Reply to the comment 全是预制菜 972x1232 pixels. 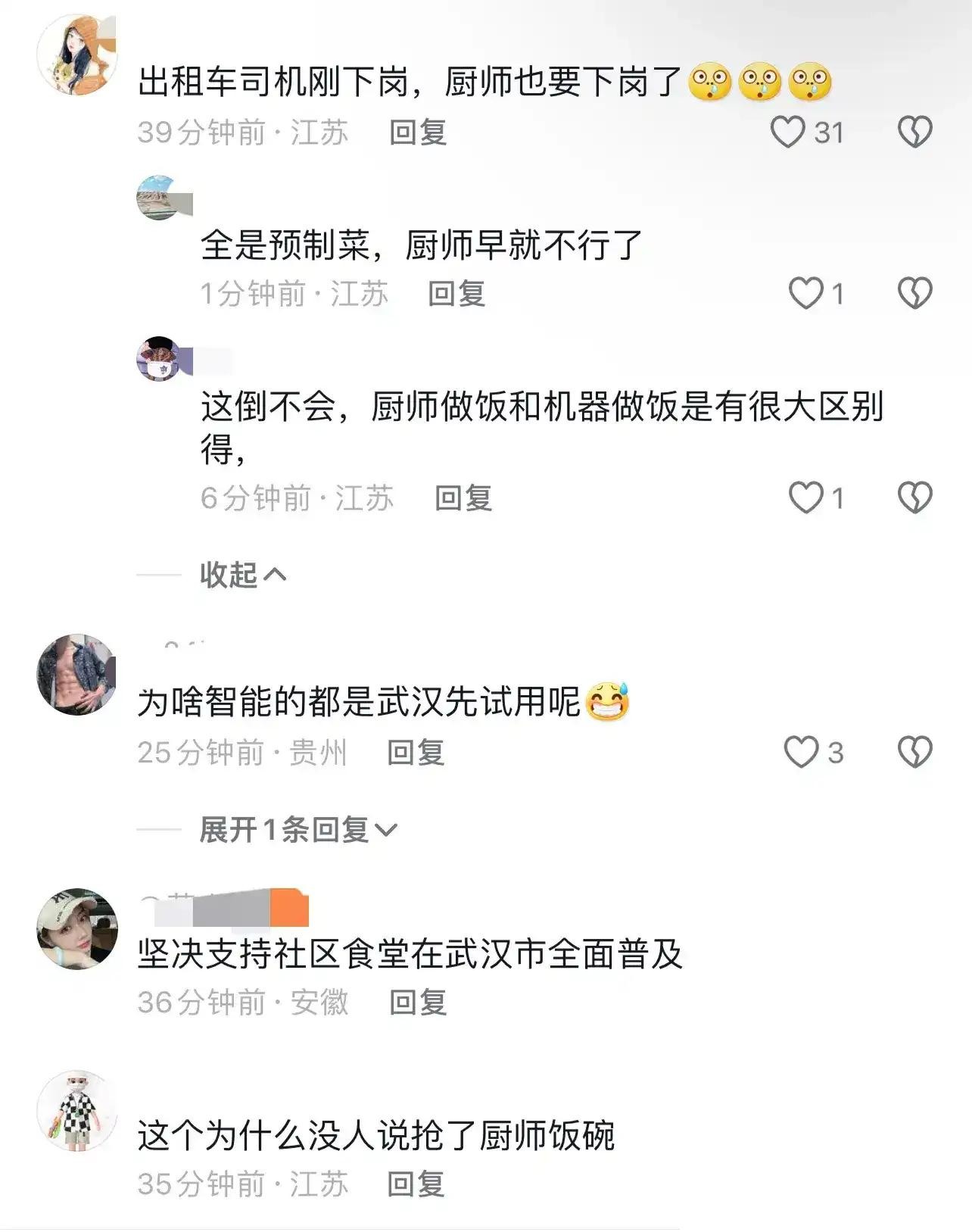(x=456, y=293)
